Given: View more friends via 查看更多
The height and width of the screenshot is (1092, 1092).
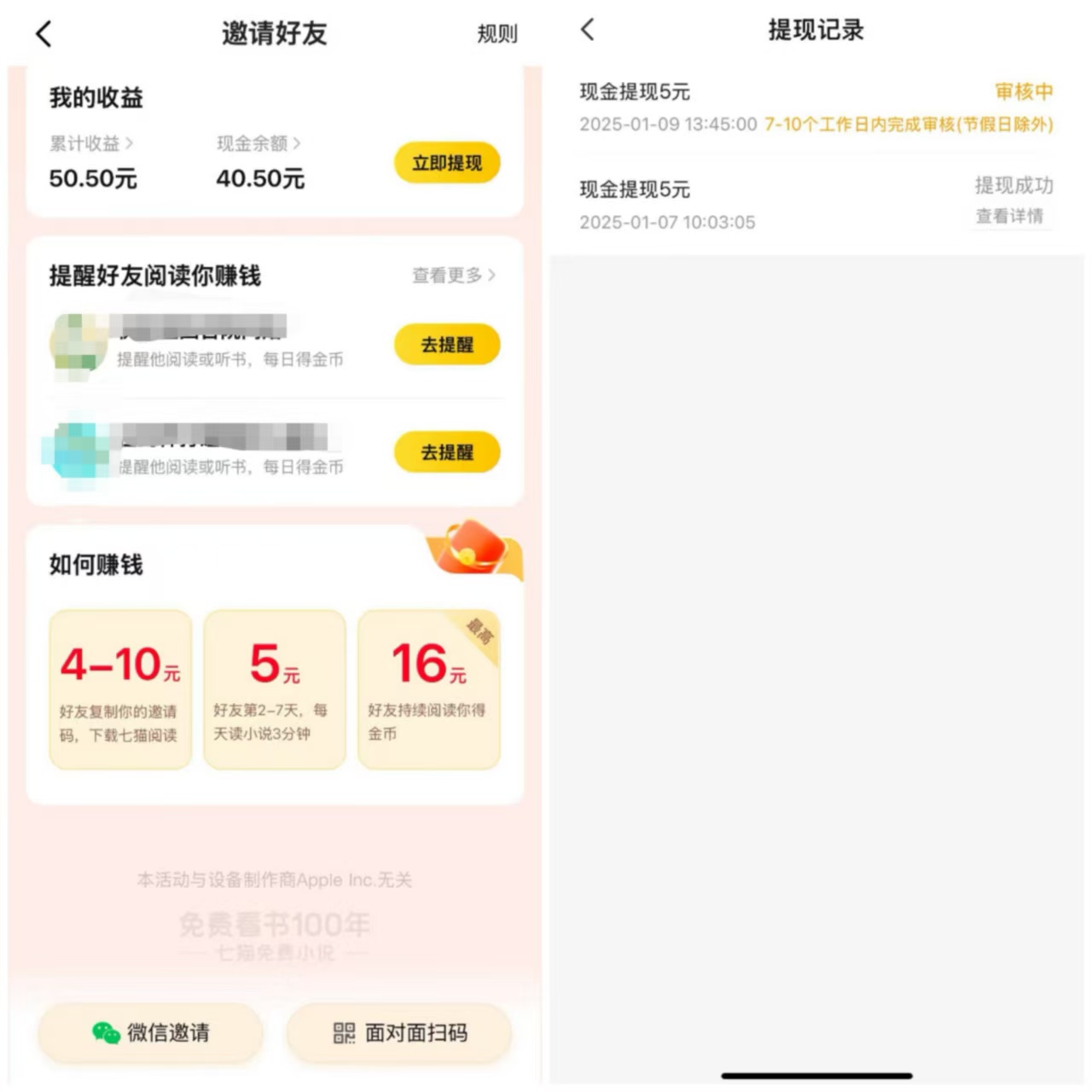Looking at the screenshot, I should coord(453,275).
